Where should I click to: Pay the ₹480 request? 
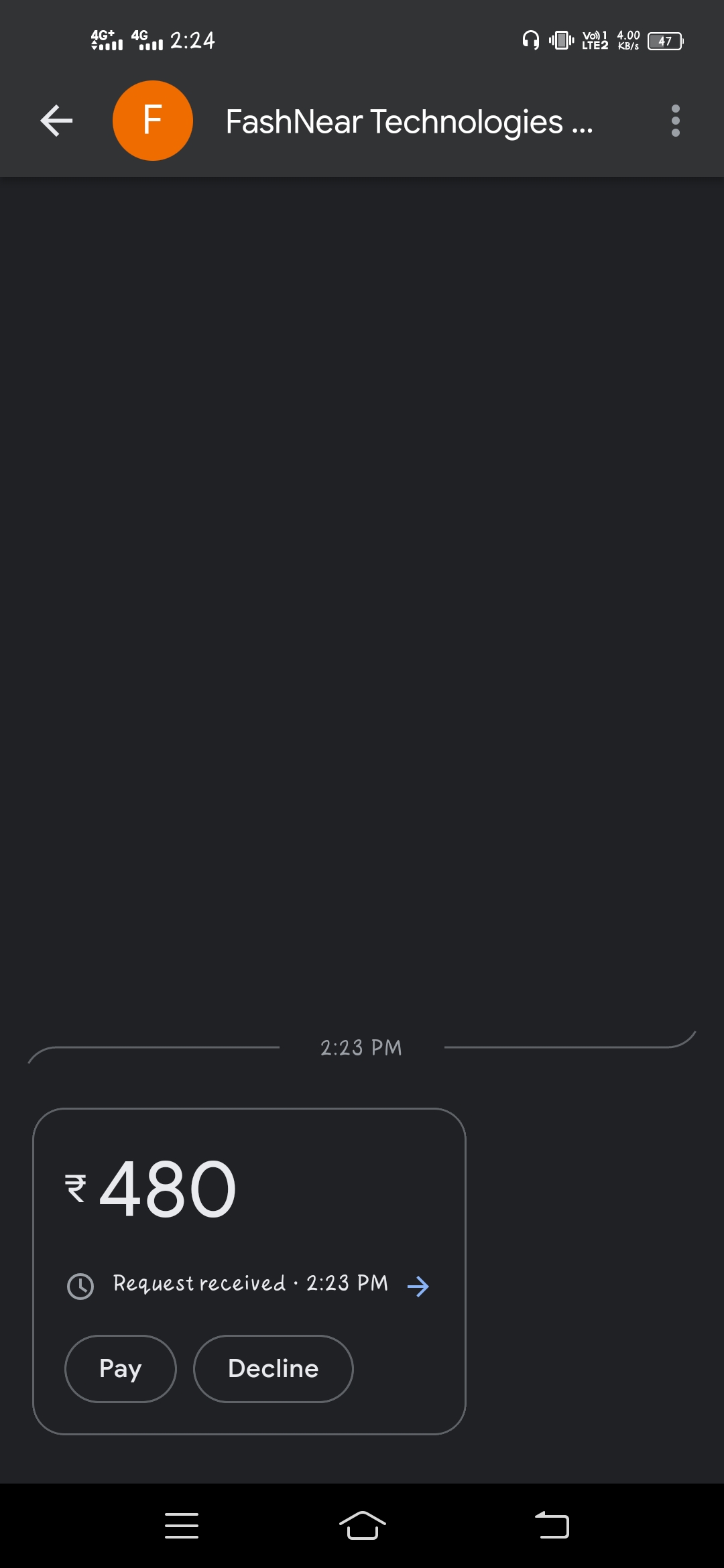[x=121, y=1368]
